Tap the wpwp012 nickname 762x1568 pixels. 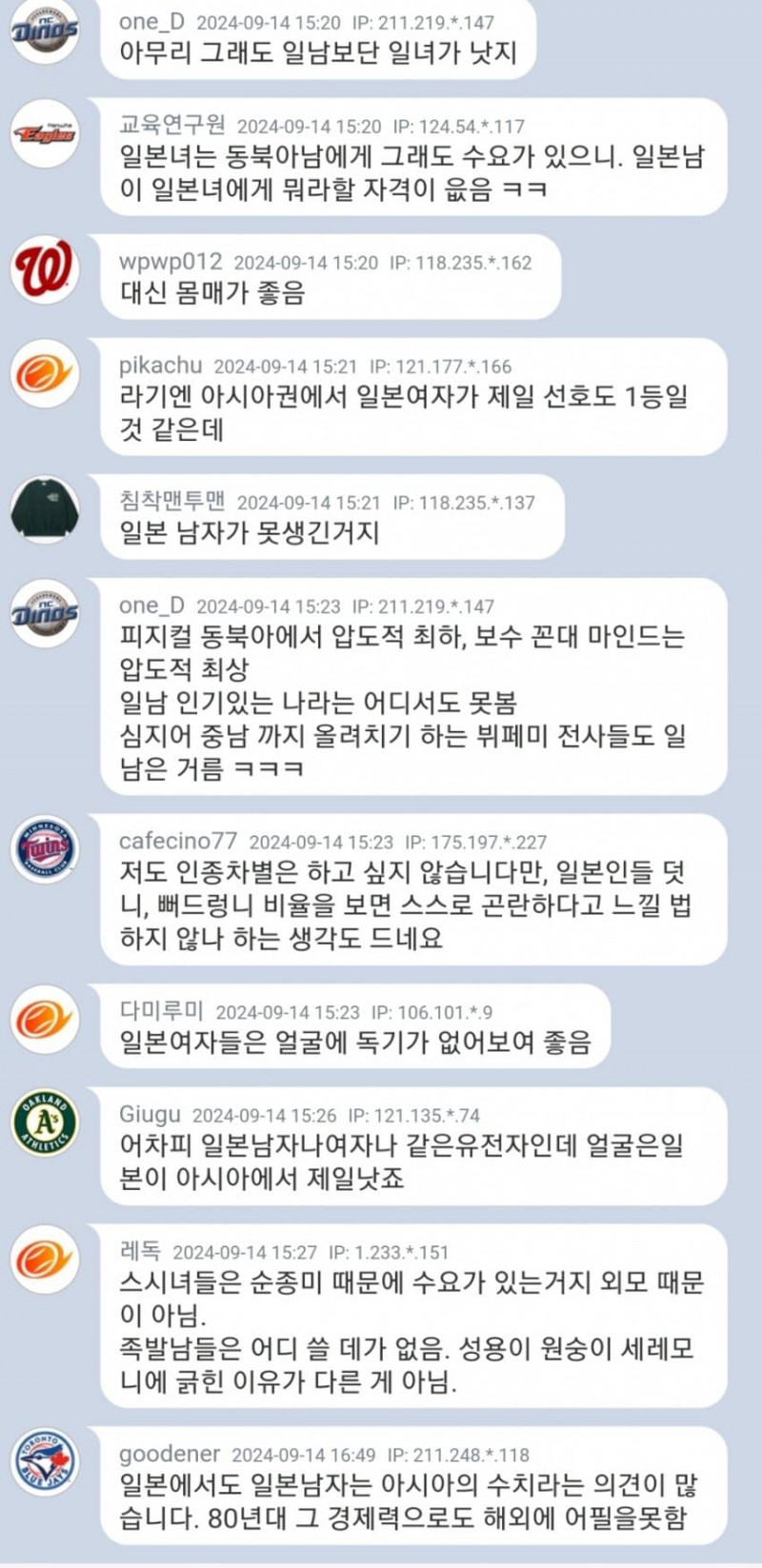tap(170, 262)
